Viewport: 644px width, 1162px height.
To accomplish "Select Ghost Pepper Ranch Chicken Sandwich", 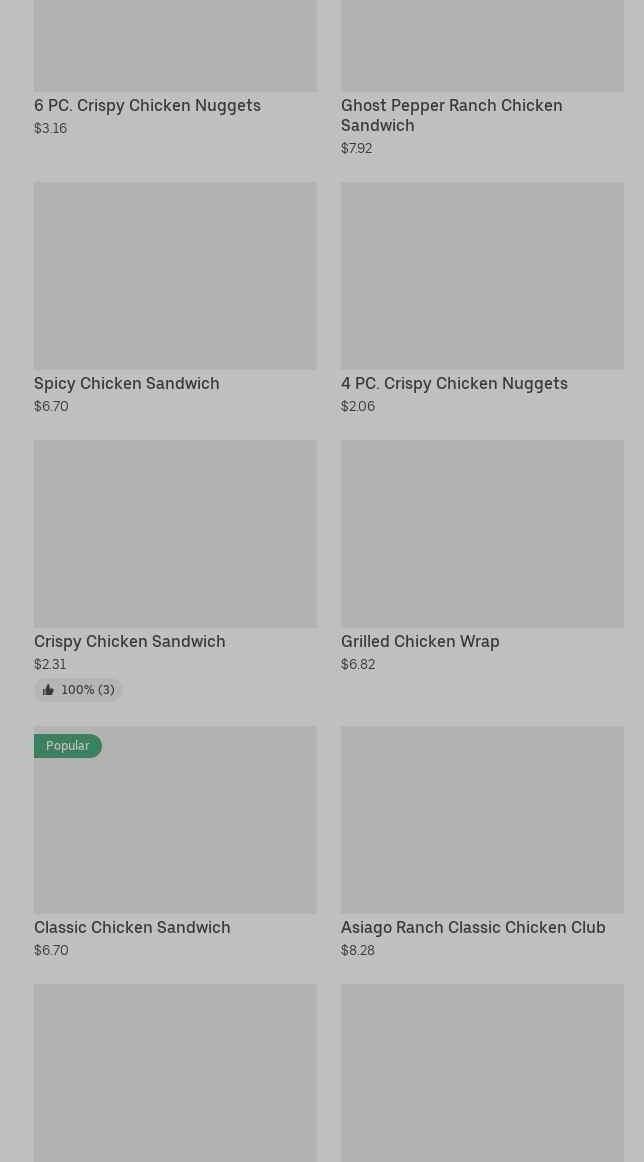I will coord(451,115).
